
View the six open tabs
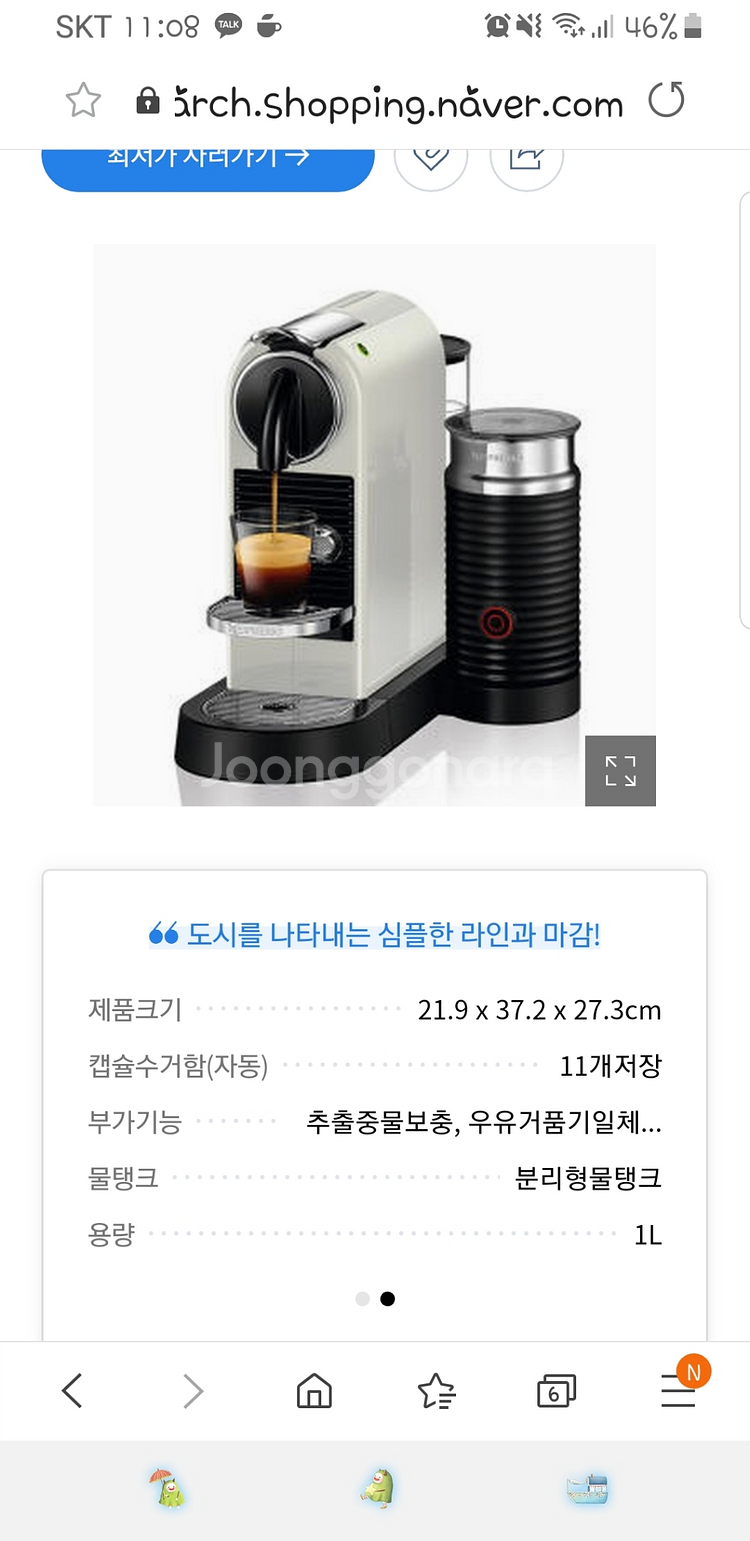[x=556, y=1391]
